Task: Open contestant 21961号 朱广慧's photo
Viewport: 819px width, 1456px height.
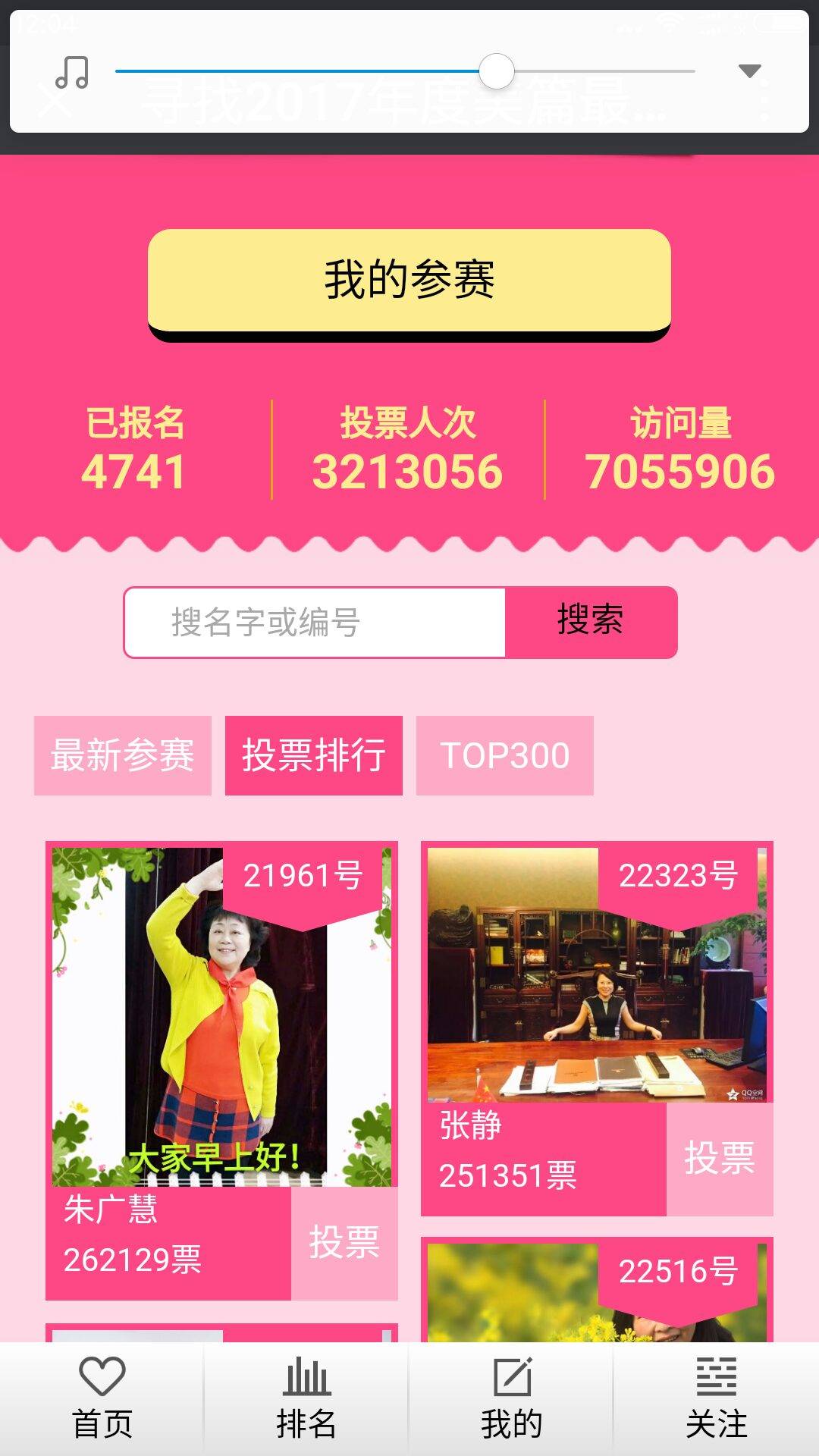Action: tap(221, 1016)
